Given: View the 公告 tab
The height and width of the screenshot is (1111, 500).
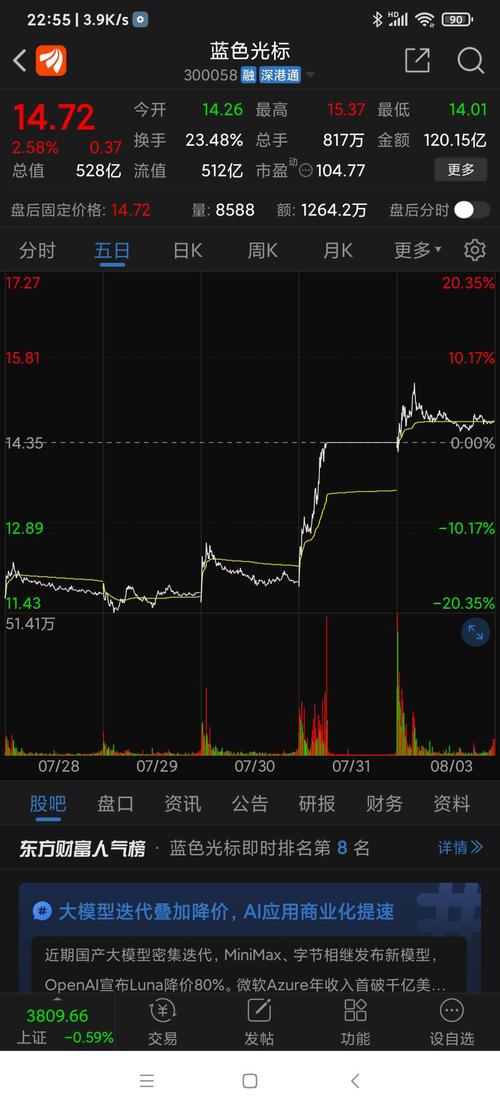Looking at the screenshot, I should click(x=250, y=803).
